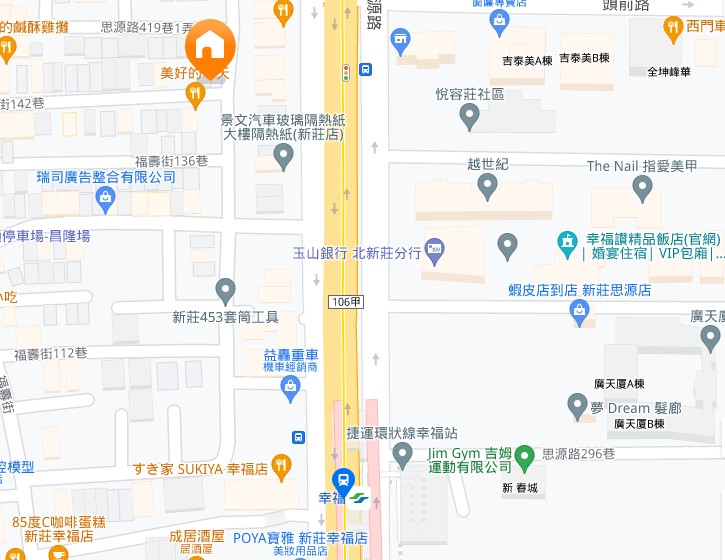Tap the 西門町 restaurant marker

[674, 28]
